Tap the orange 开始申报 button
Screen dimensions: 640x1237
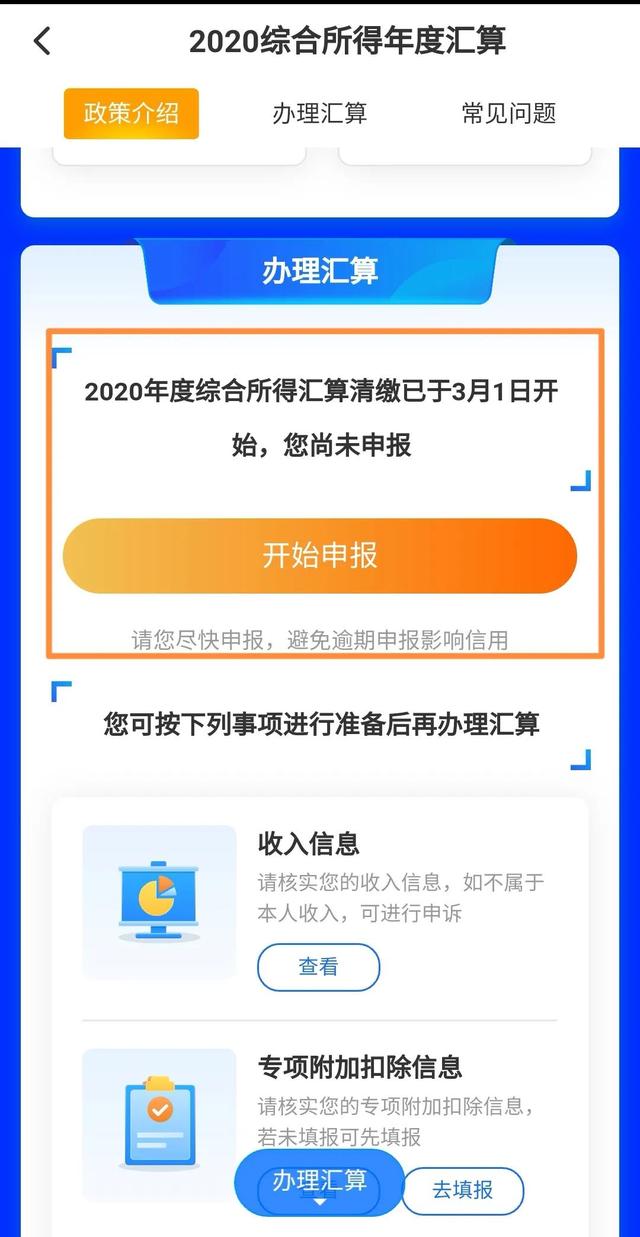point(320,556)
